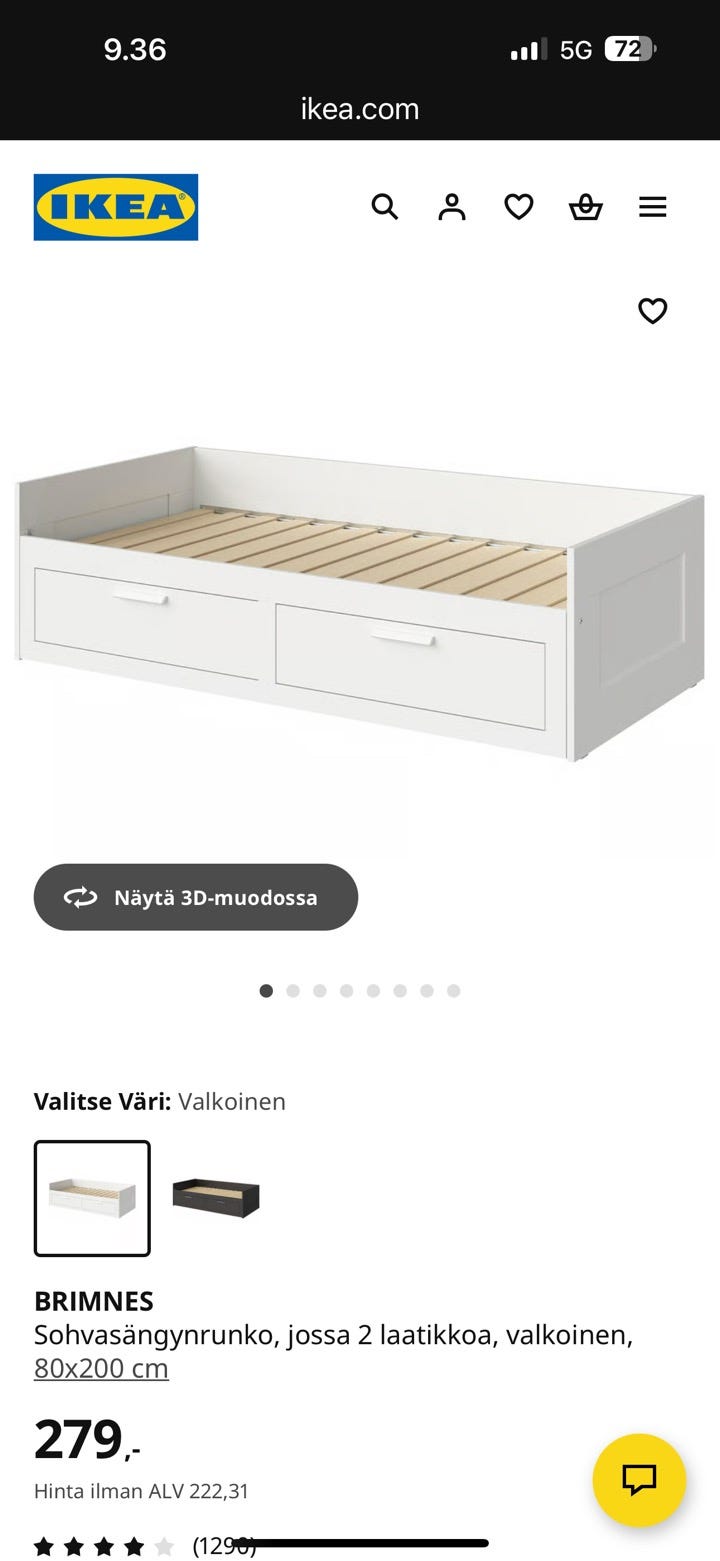
Task: Select the second image carousel dot
Action: [x=293, y=990]
